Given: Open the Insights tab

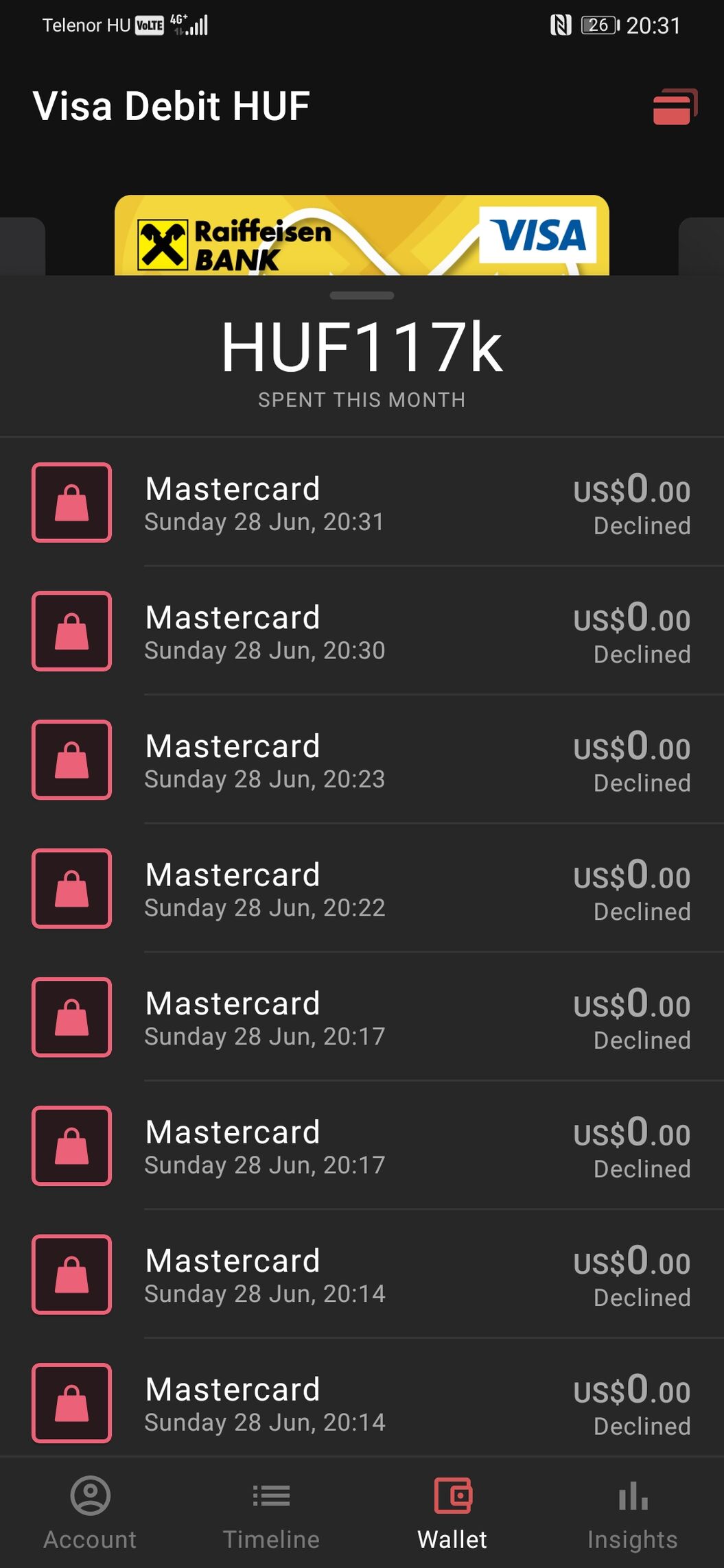Looking at the screenshot, I should click(x=633, y=1513).
